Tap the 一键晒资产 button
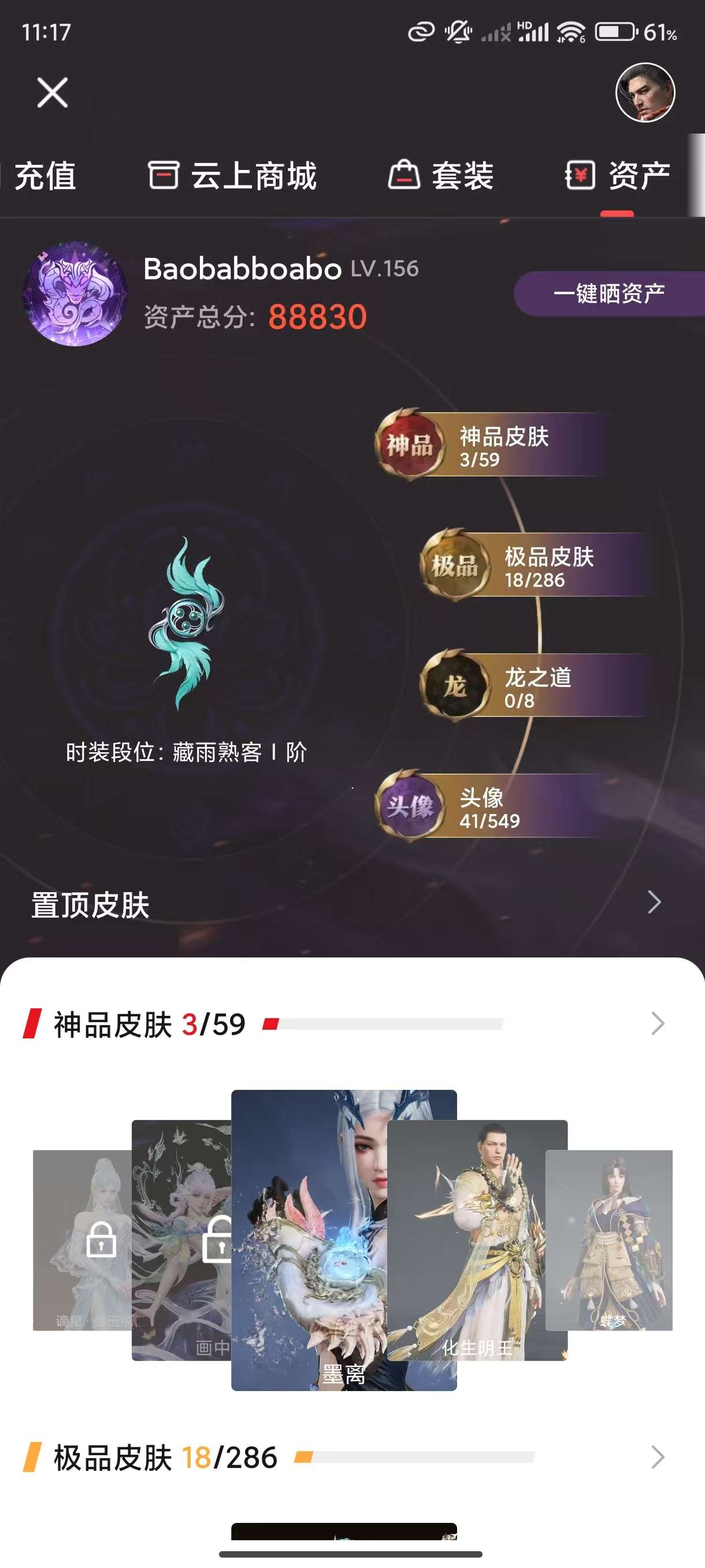This screenshot has height=1568, width=705. tap(608, 293)
